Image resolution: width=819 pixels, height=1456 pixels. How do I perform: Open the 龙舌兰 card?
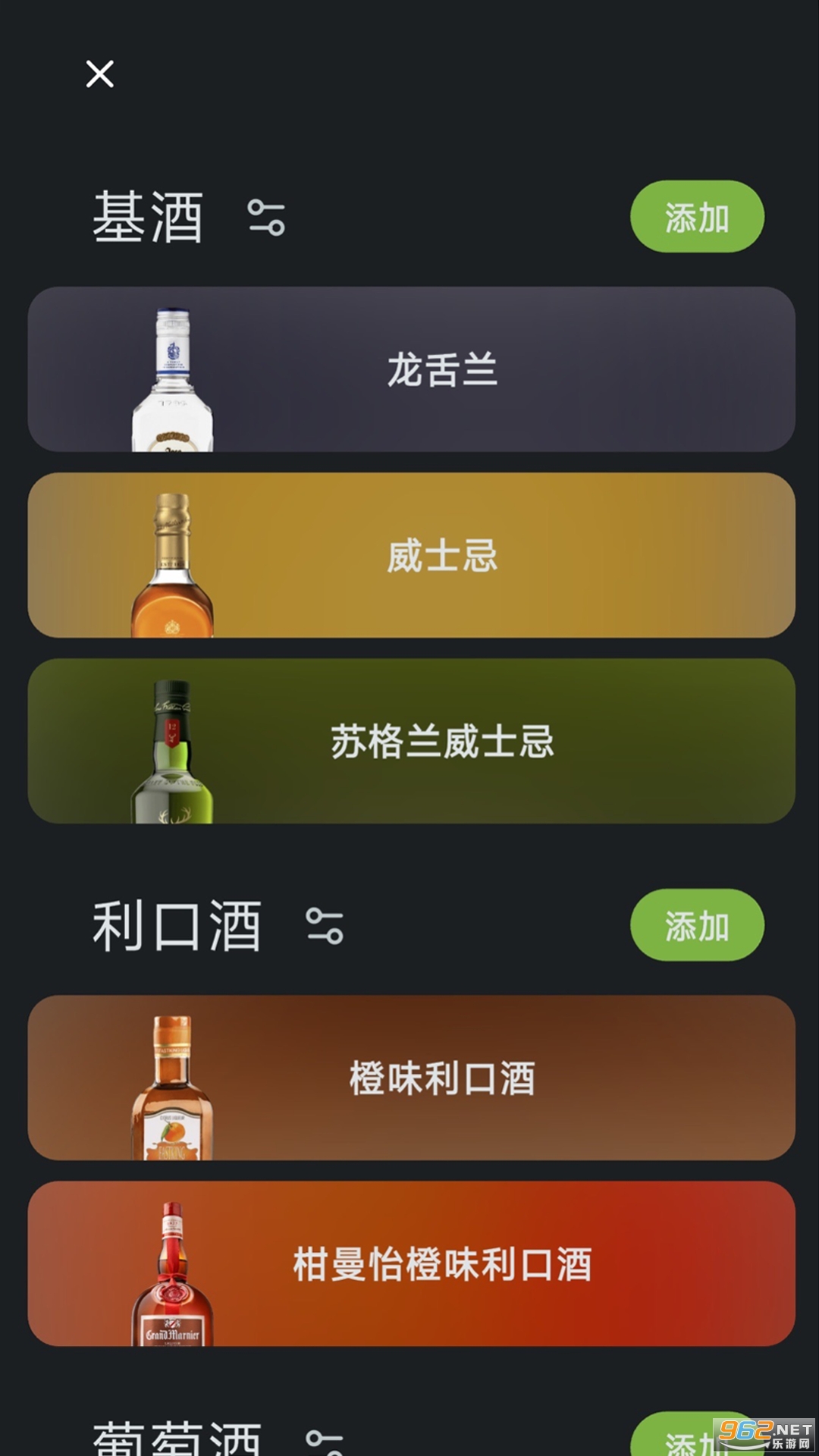pyautogui.click(x=411, y=369)
